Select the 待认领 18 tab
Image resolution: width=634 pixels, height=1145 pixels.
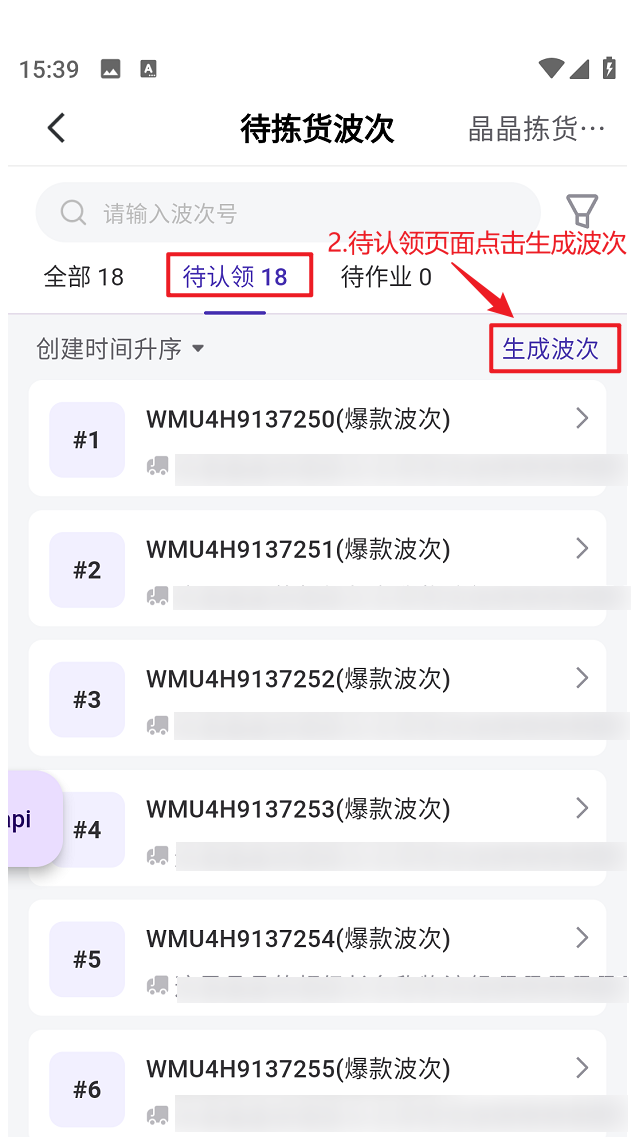(x=236, y=277)
